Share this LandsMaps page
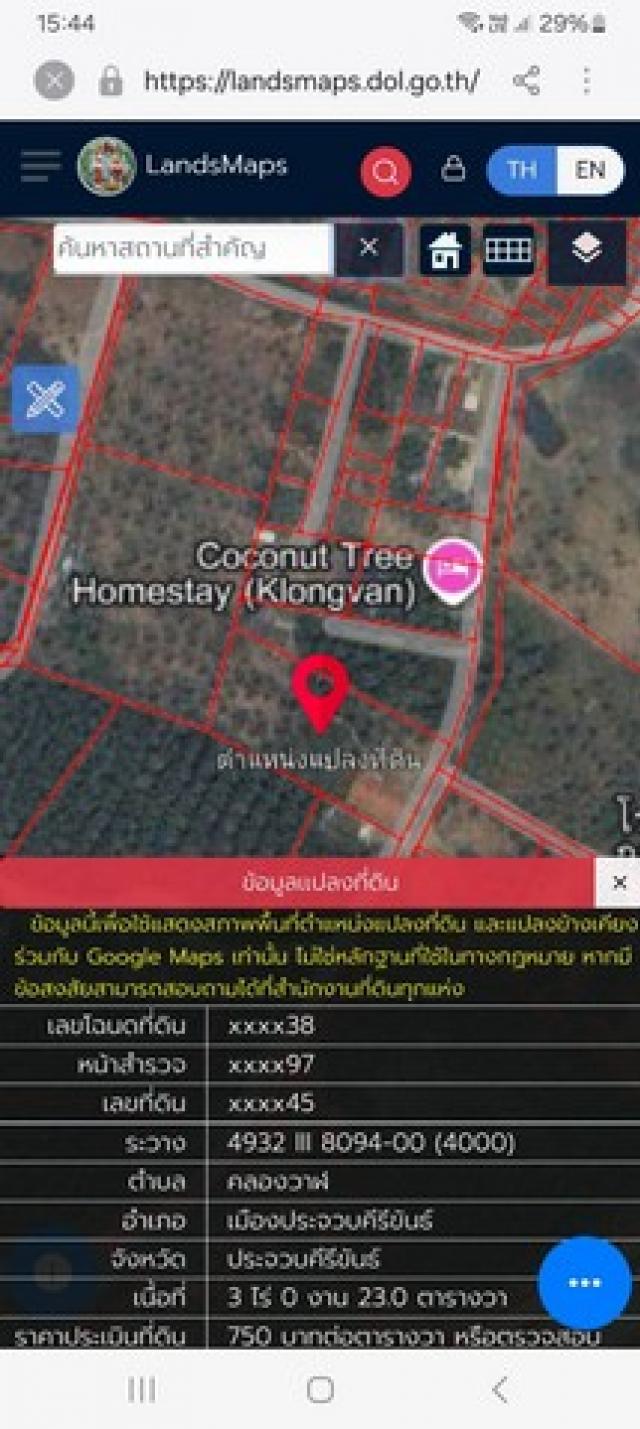The image size is (640, 1429). 526,81
